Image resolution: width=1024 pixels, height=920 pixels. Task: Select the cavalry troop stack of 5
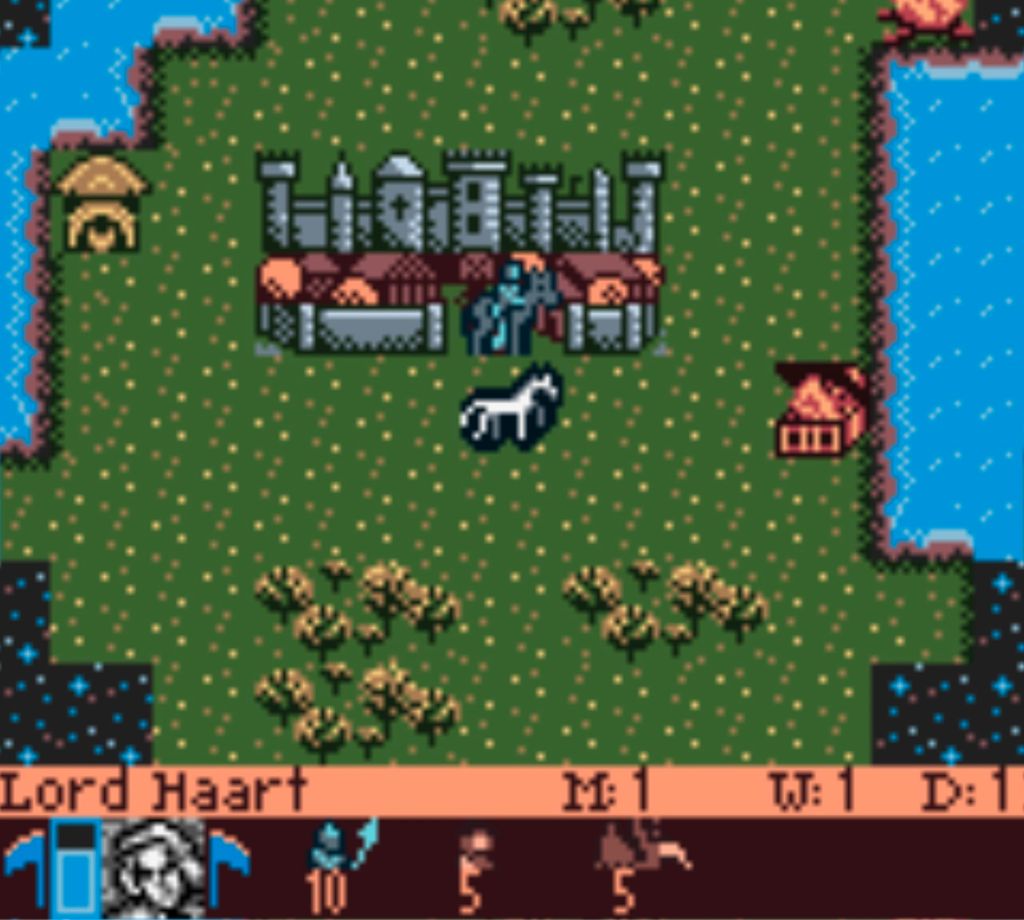pyautogui.click(x=640, y=866)
